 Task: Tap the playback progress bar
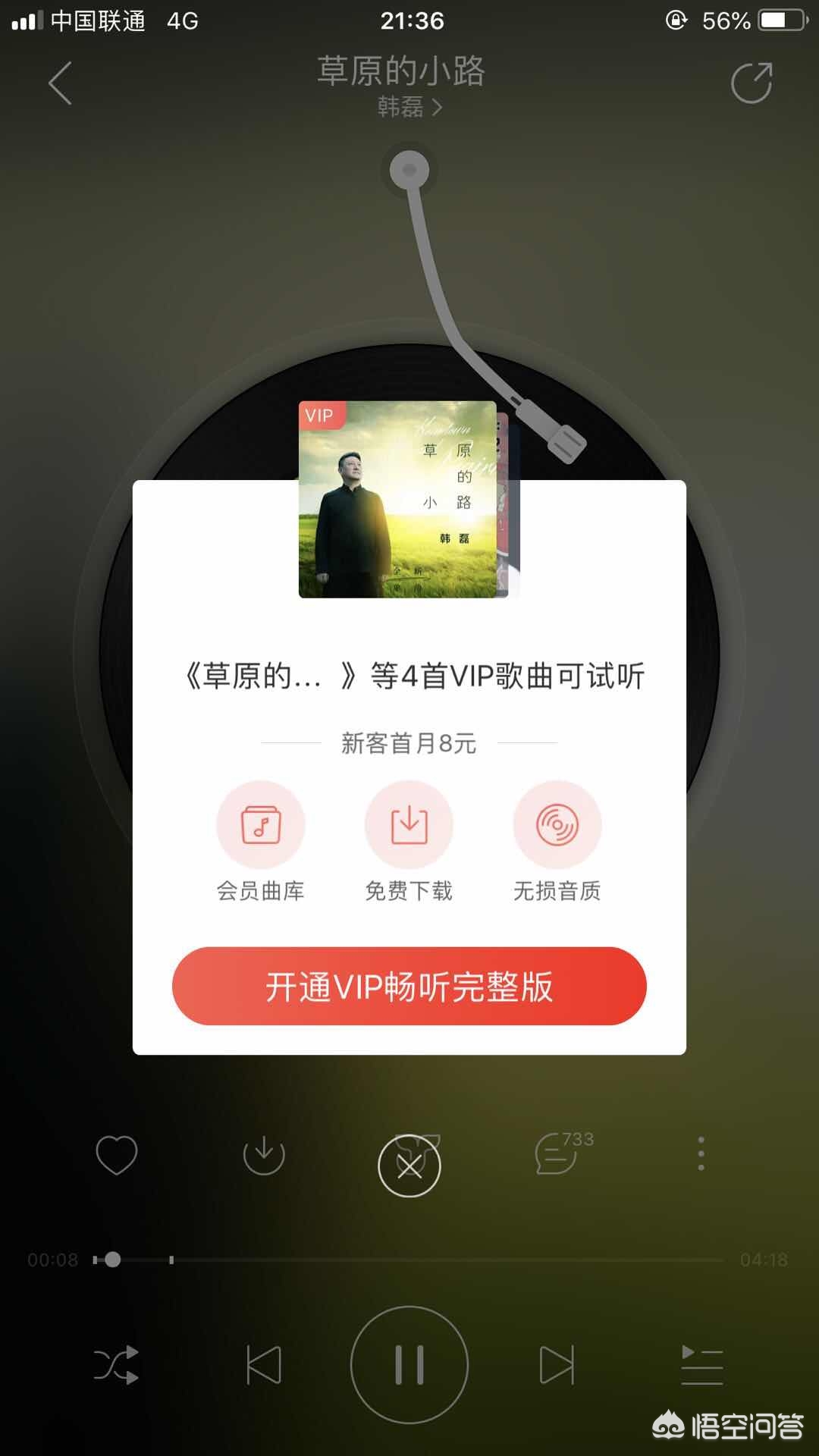[x=409, y=1260]
